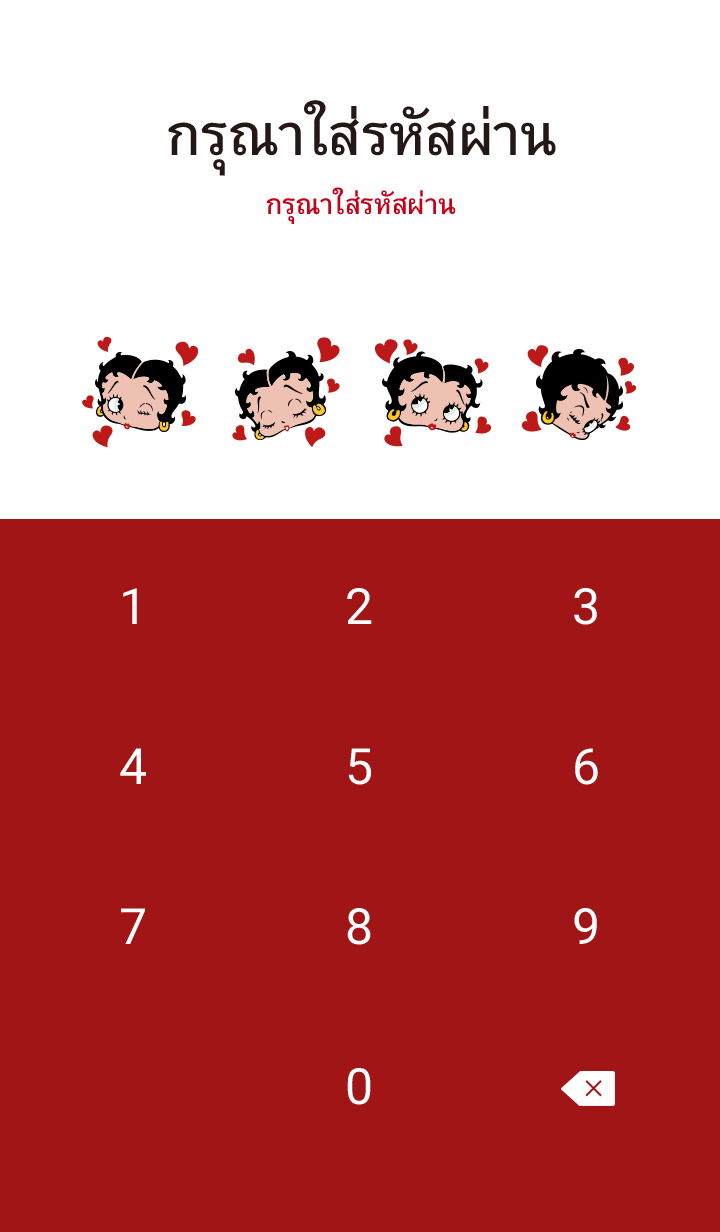Enter digit 9 for the passcode

point(585,927)
